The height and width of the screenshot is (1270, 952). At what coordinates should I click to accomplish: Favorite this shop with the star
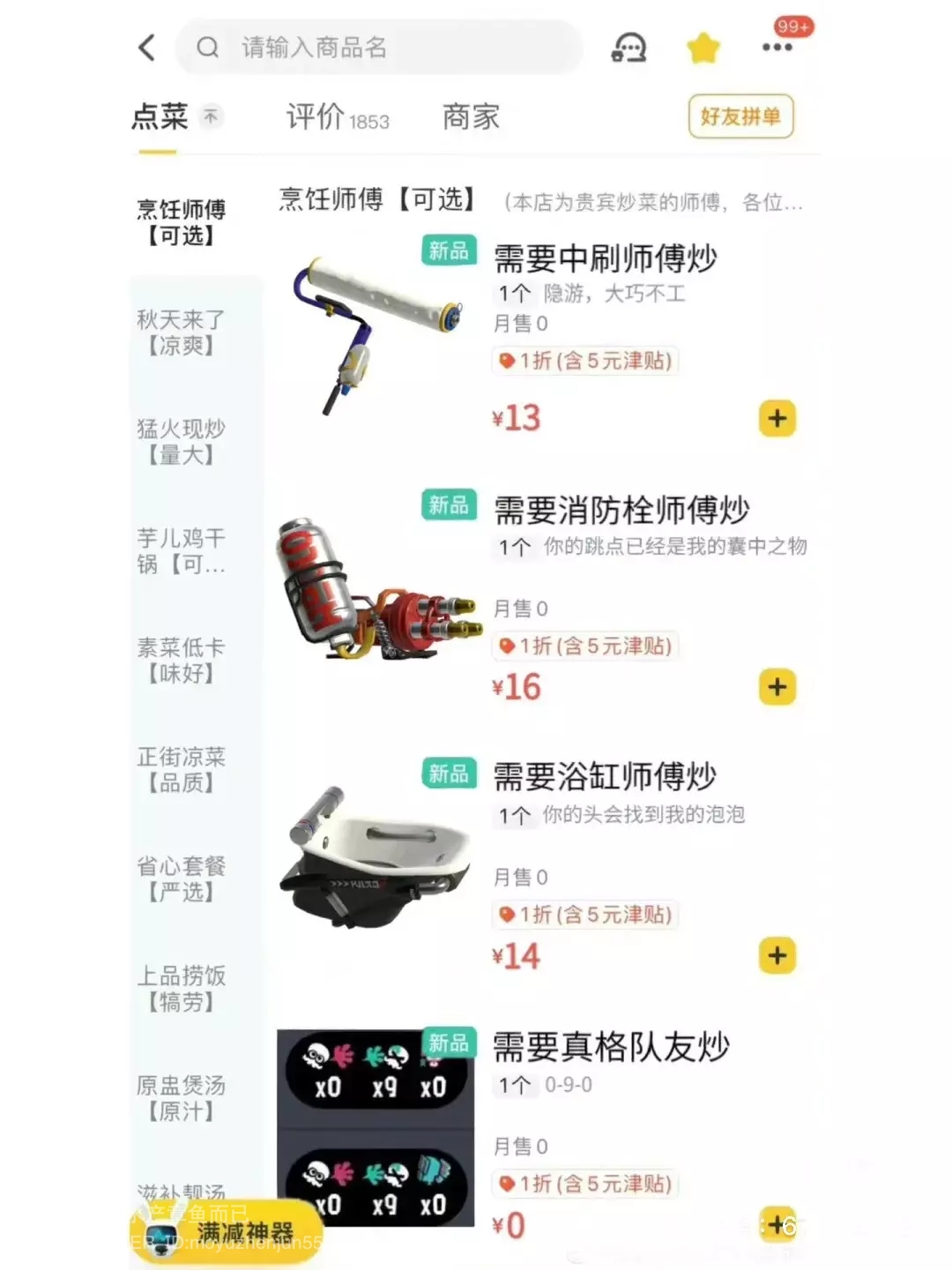coord(703,48)
